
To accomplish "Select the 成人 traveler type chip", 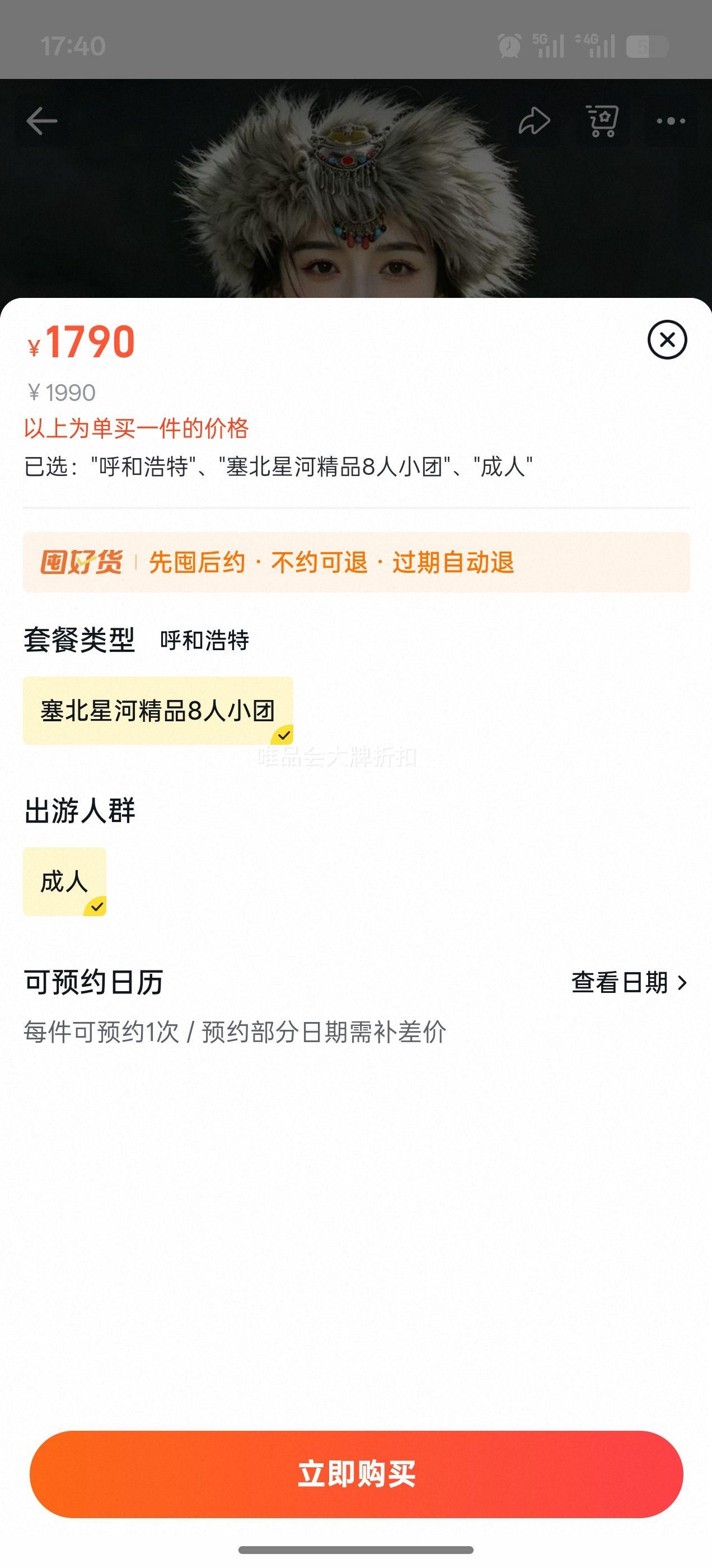I will (x=64, y=881).
